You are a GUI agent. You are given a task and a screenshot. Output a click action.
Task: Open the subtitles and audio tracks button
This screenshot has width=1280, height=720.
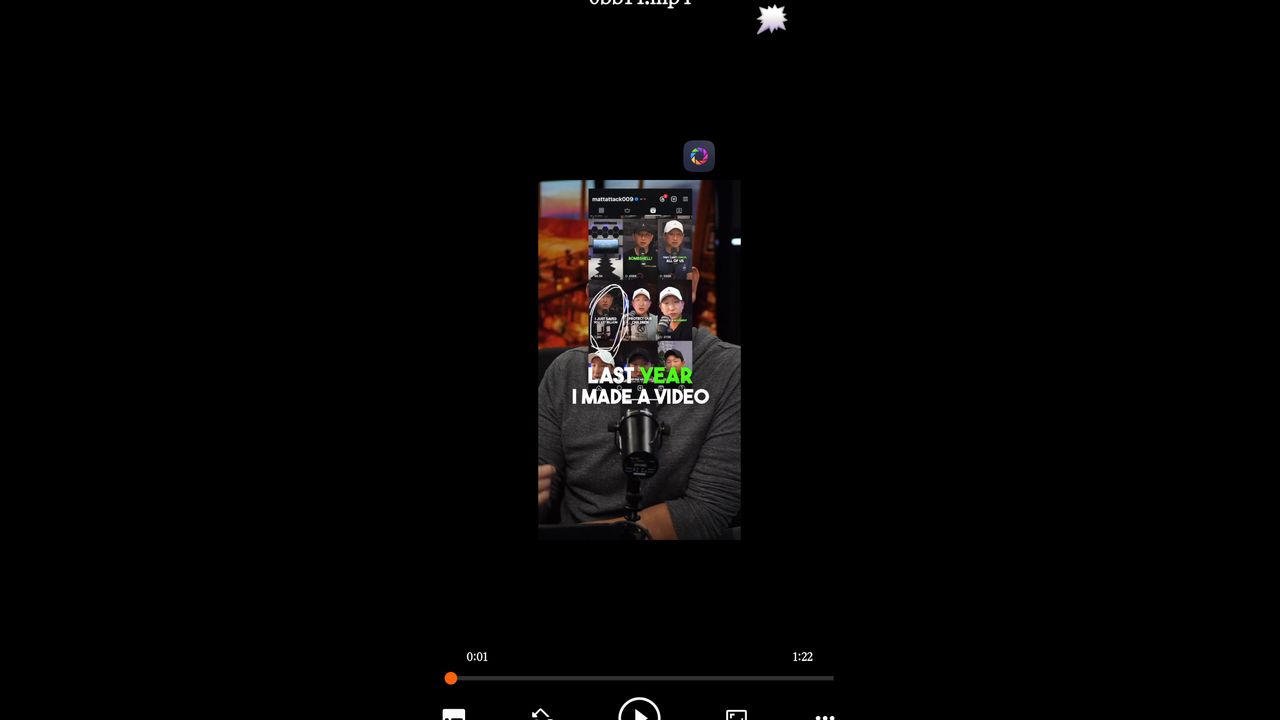coord(454,714)
